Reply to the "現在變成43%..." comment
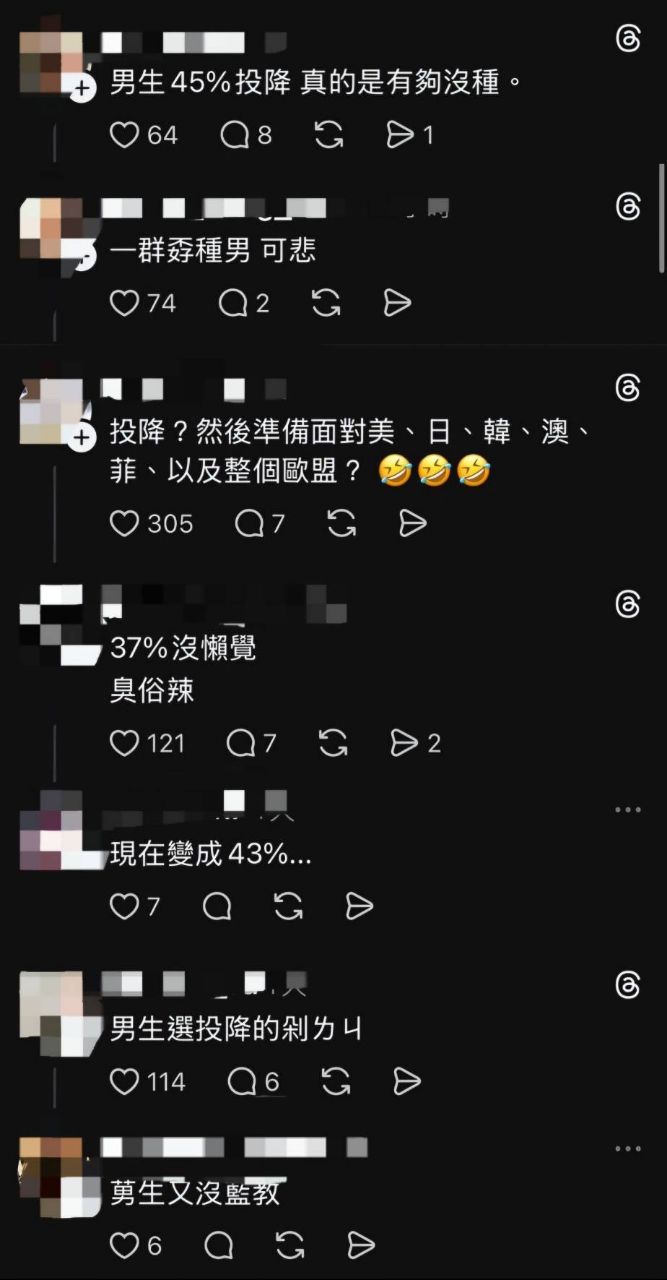The width and height of the screenshot is (667, 1280). point(217,907)
